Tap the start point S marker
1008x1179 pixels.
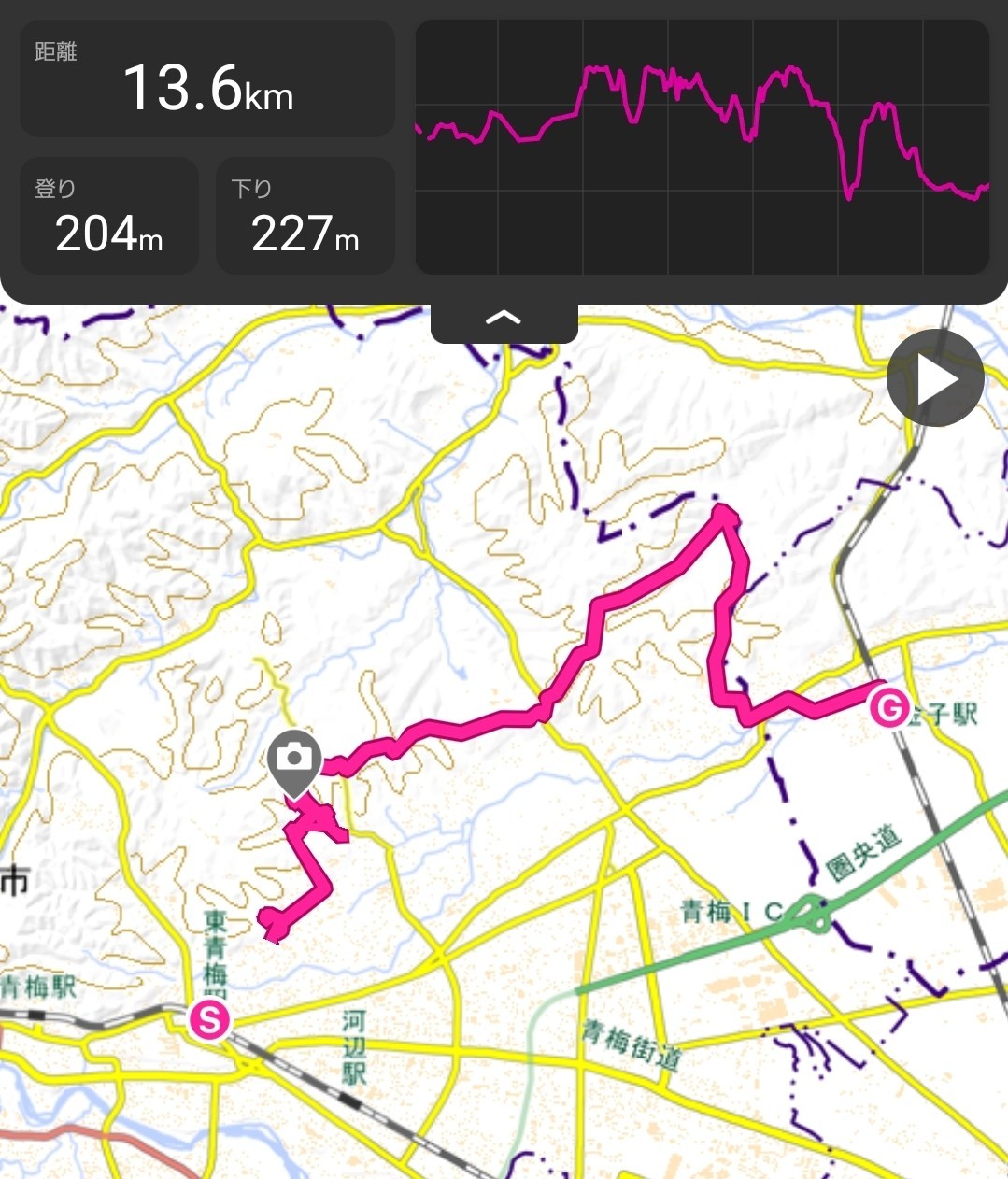click(x=209, y=1019)
